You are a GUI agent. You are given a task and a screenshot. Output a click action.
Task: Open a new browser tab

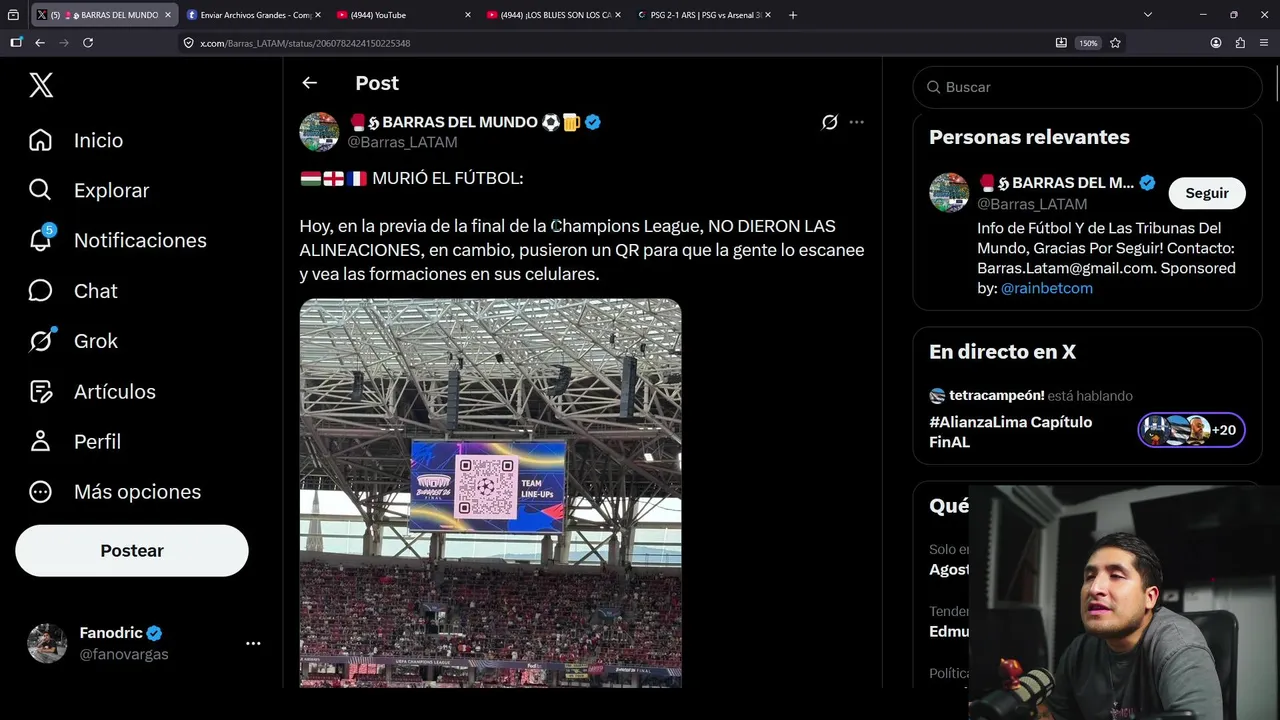[x=793, y=15]
